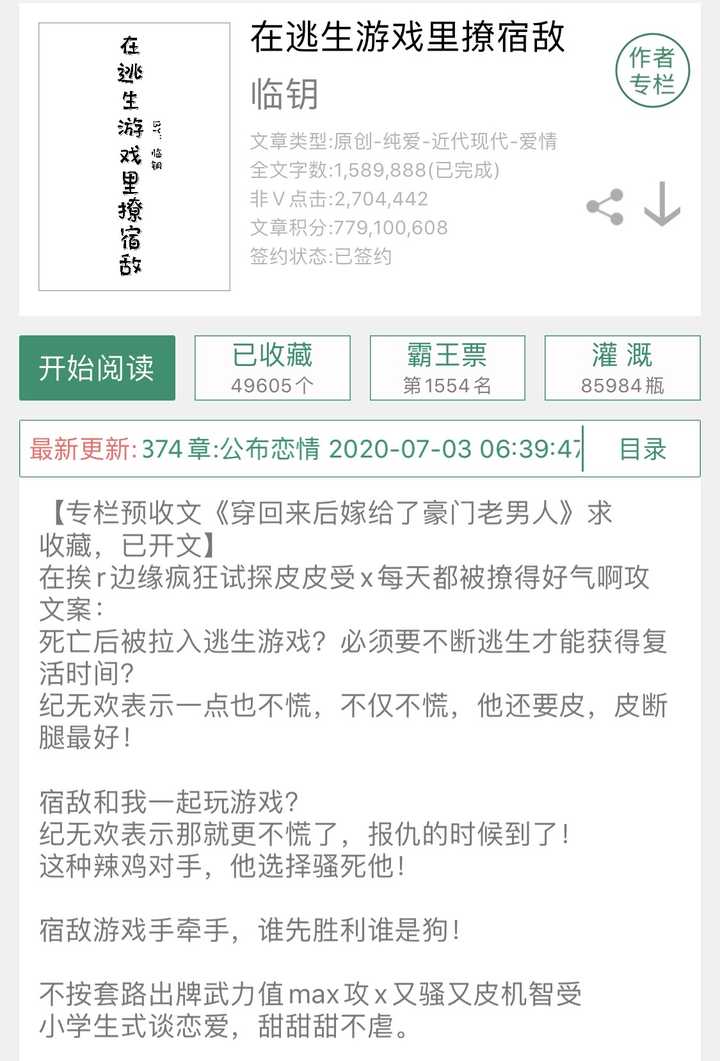
Task: Tap the 已收藏 favorites button
Action: click(272, 368)
